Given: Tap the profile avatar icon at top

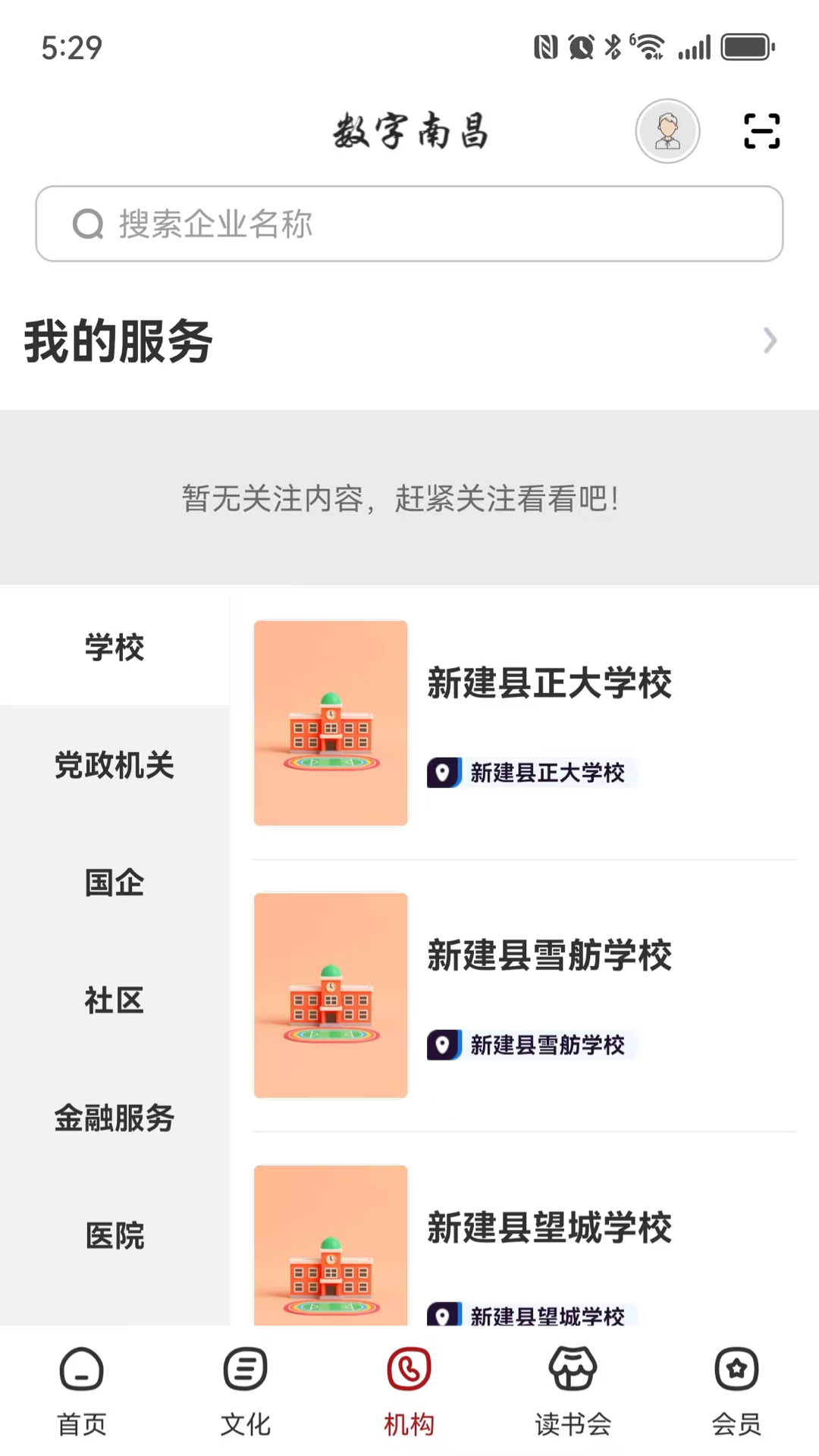Looking at the screenshot, I should (x=667, y=130).
